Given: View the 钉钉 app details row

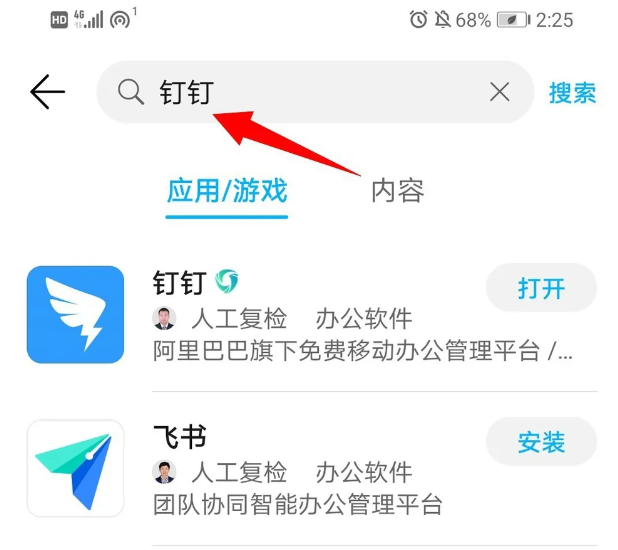Looking at the screenshot, I should click(x=300, y=315).
